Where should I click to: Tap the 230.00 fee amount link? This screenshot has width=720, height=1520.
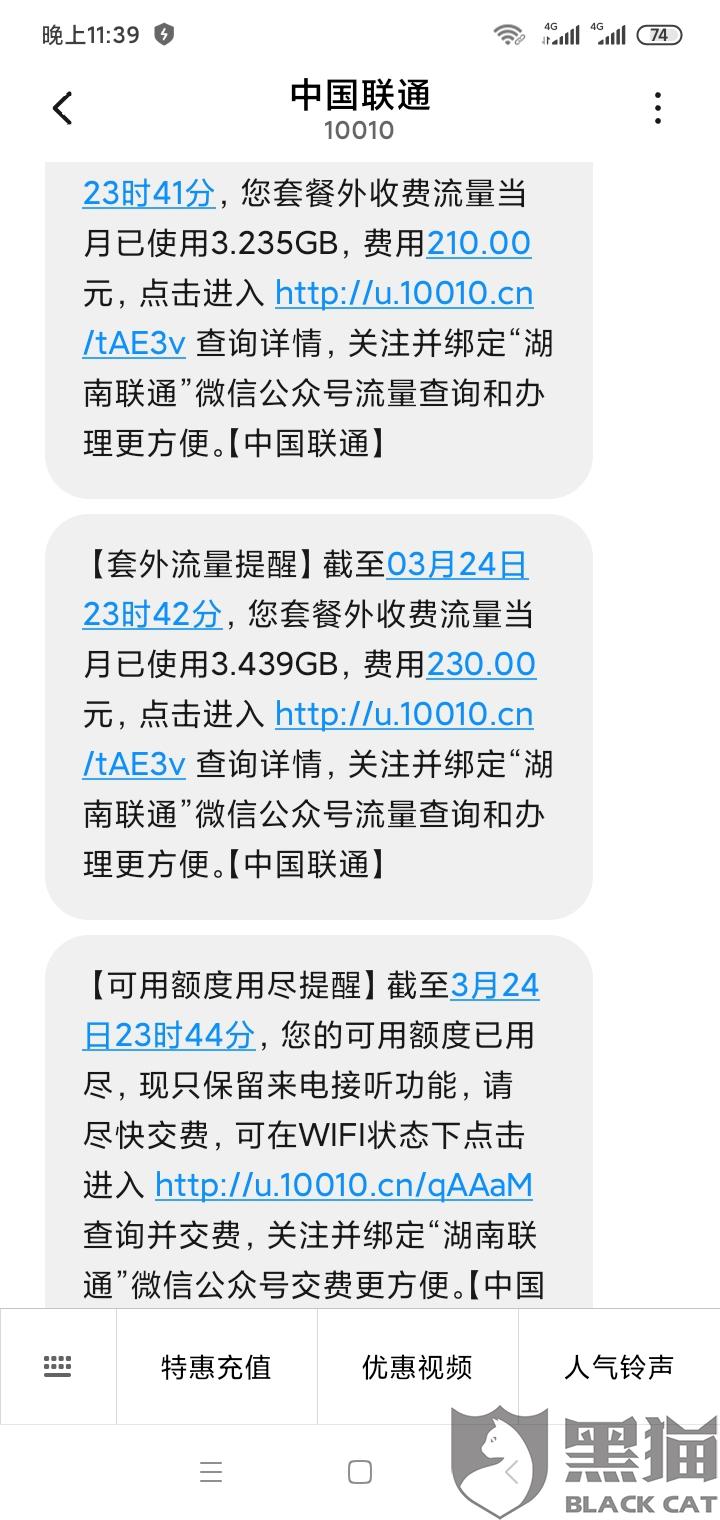click(481, 664)
